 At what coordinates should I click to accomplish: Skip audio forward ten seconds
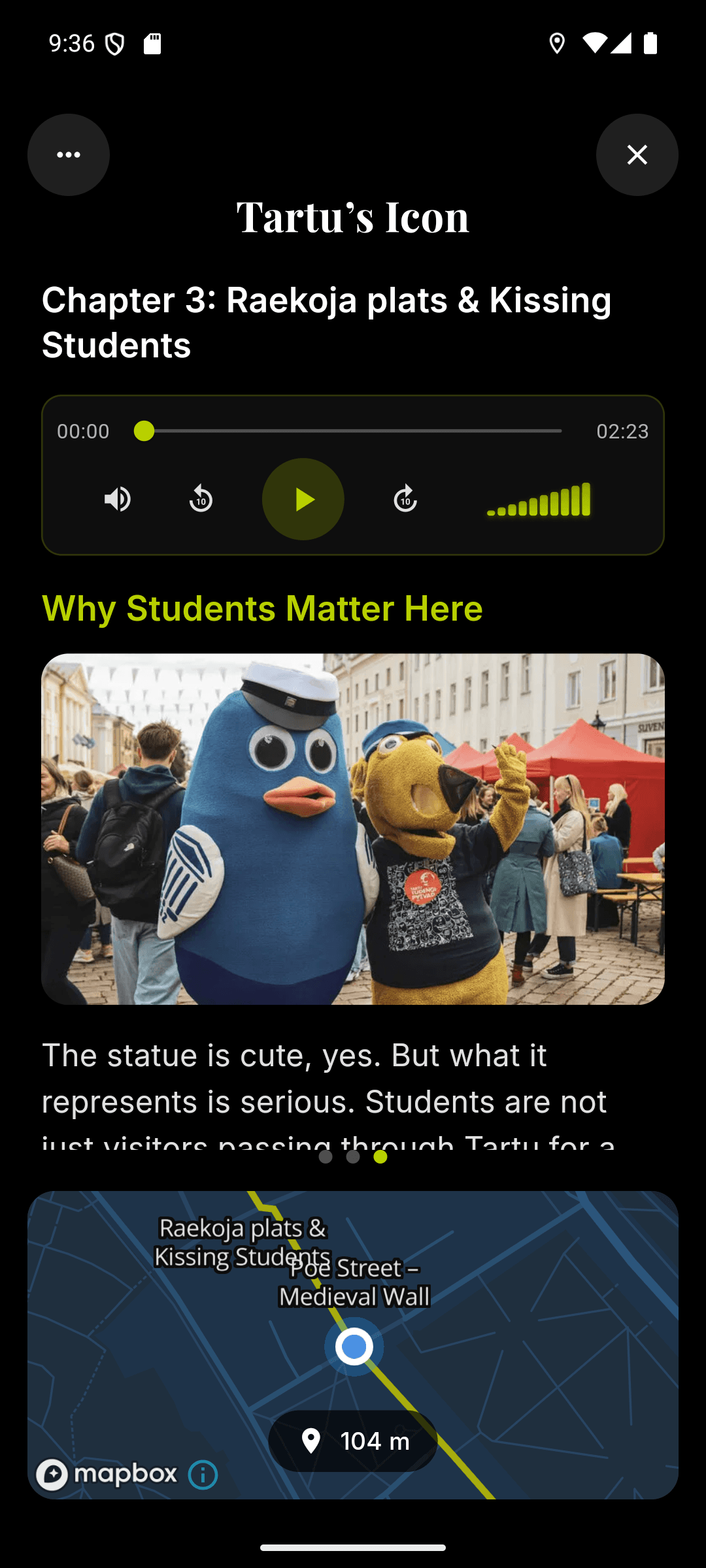pyautogui.click(x=405, y=498)
